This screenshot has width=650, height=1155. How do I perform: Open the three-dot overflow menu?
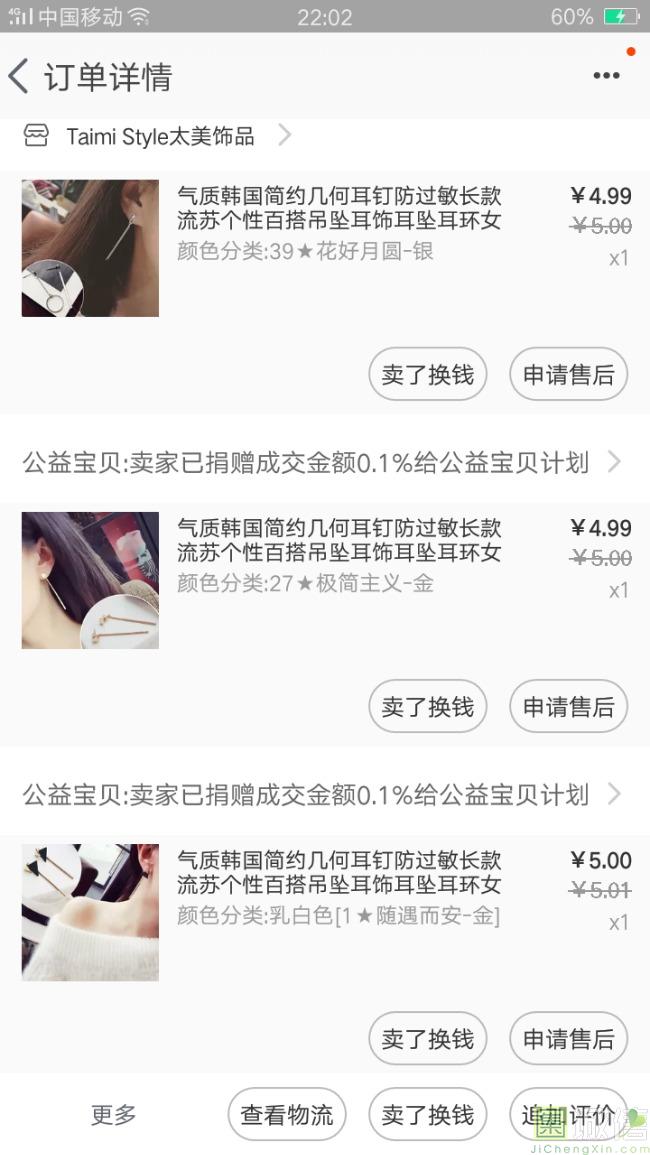pos(606,76)
